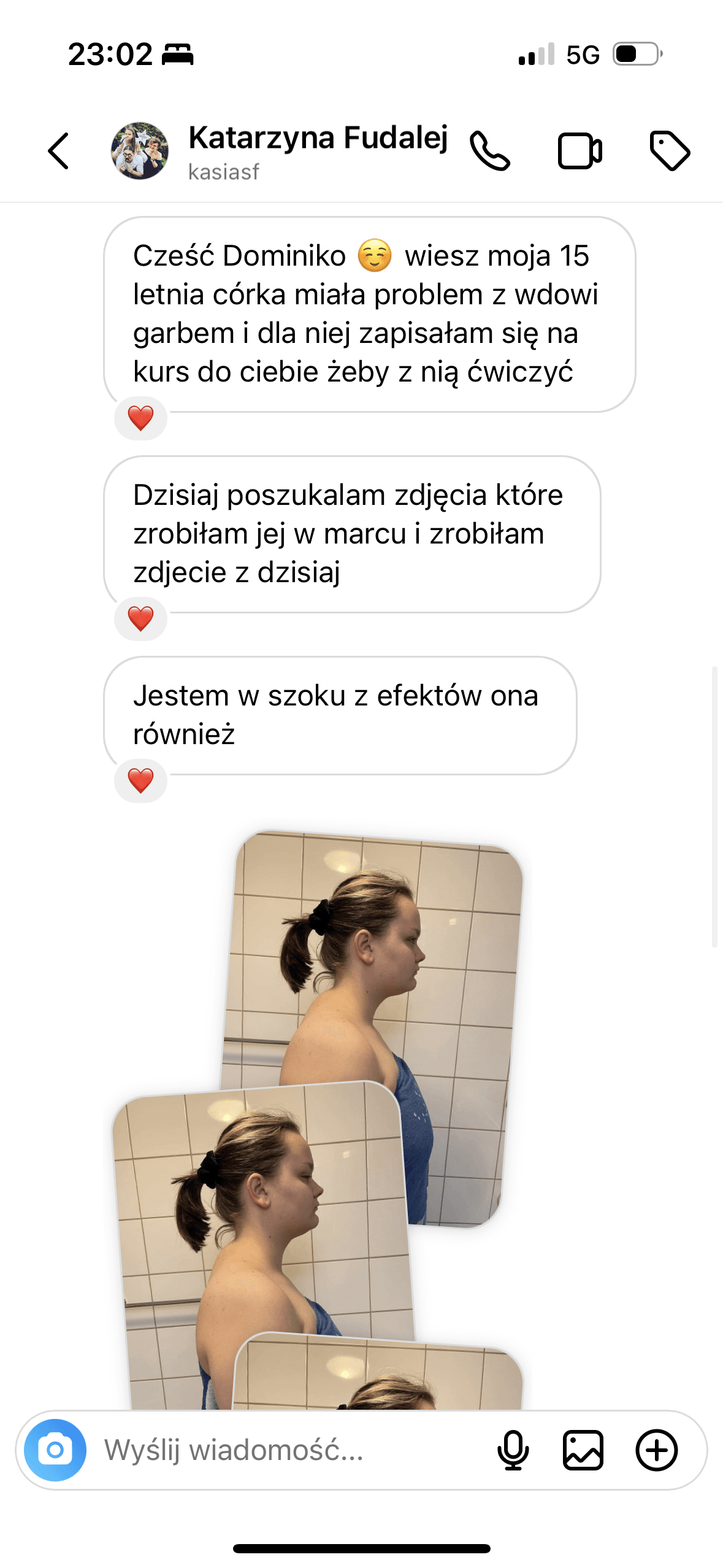Open the camera from the message bar

[x=55, y=1450]
